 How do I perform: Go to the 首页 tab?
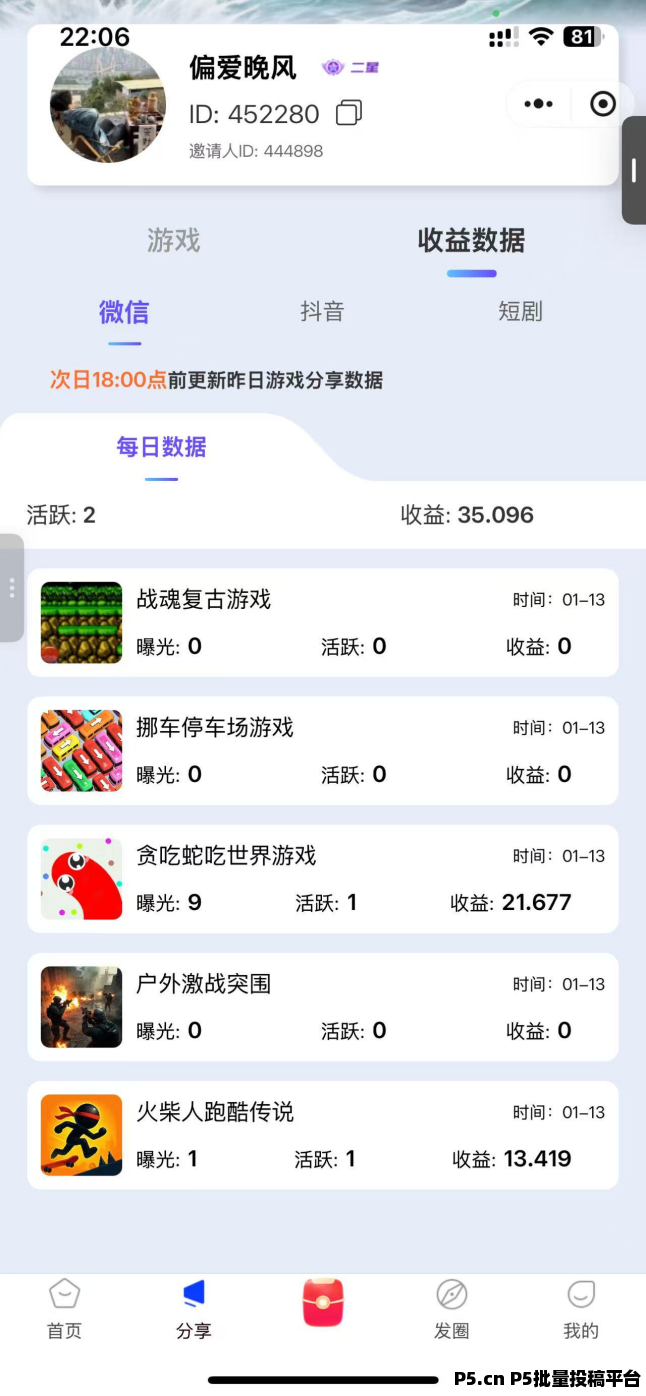tap(65, 1308)
